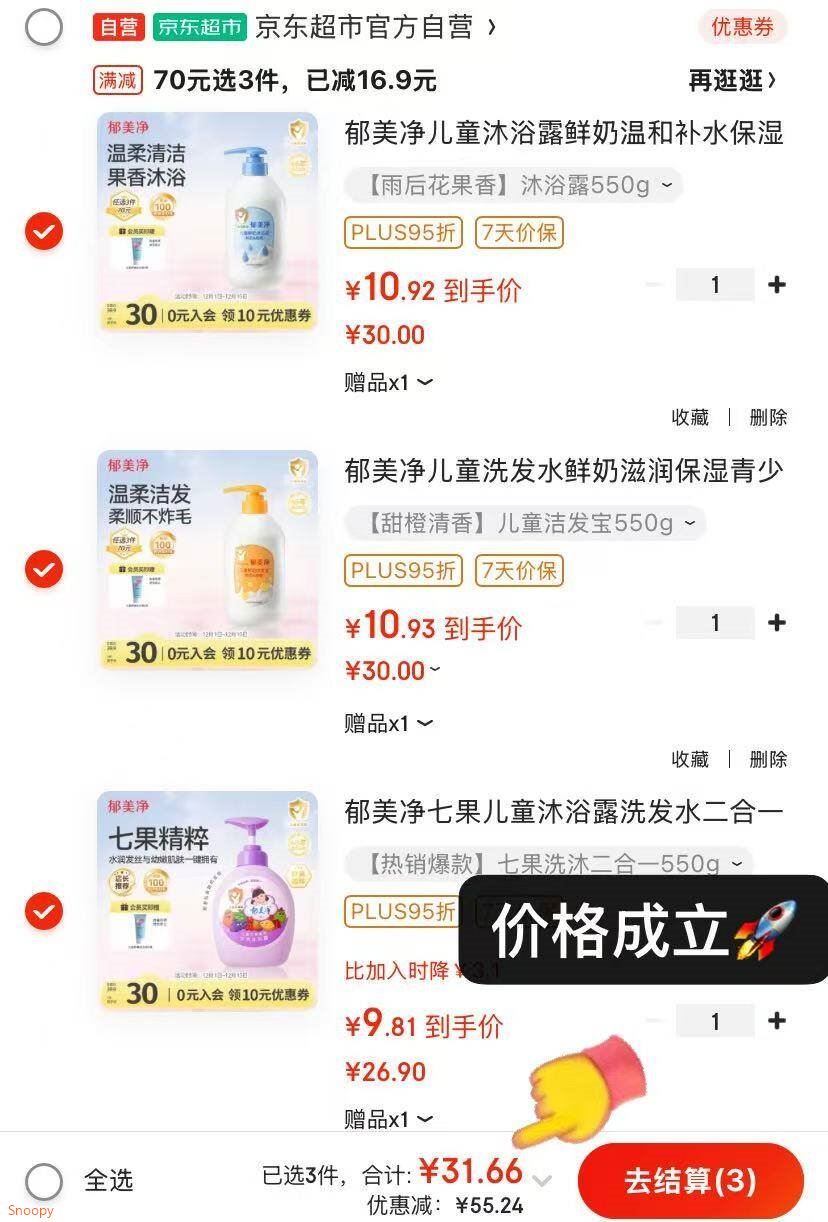Screen dimensions: 828x1222
Task: Favorite the 儿童洗发水鲜奶滋润 item via 收藏
Action: click(690, 760)
